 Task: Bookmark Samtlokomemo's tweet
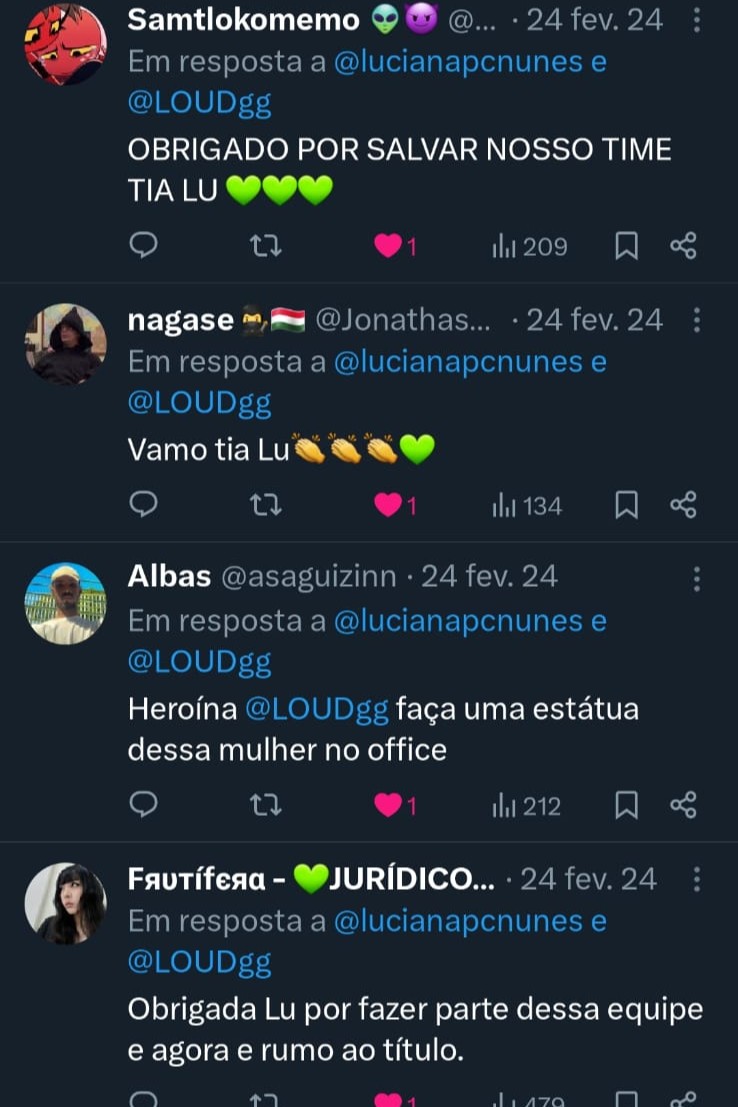point(626,246)
